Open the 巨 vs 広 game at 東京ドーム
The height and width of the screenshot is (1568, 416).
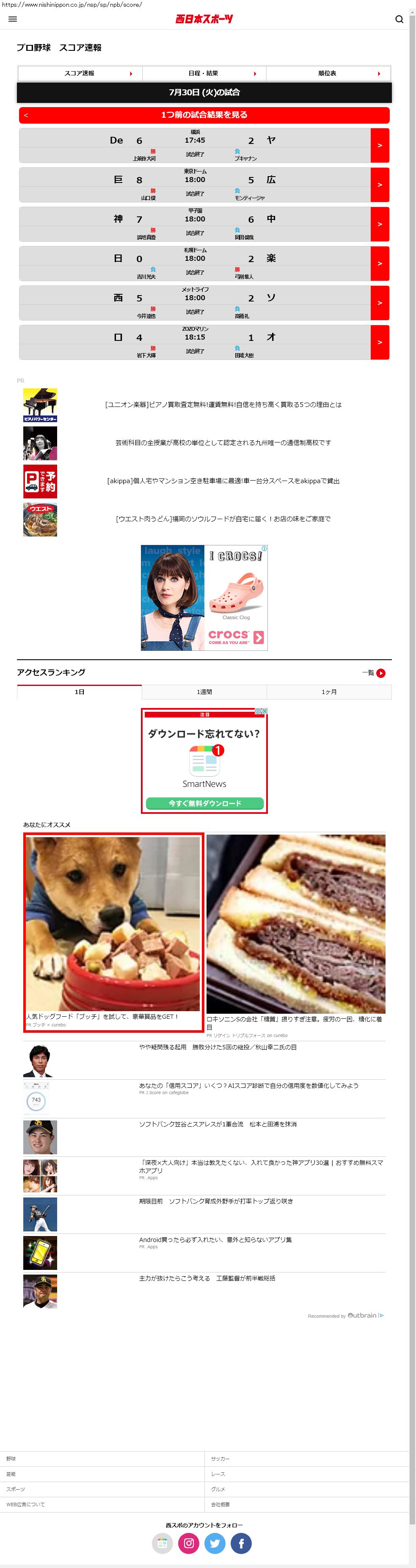click(380, 185)
